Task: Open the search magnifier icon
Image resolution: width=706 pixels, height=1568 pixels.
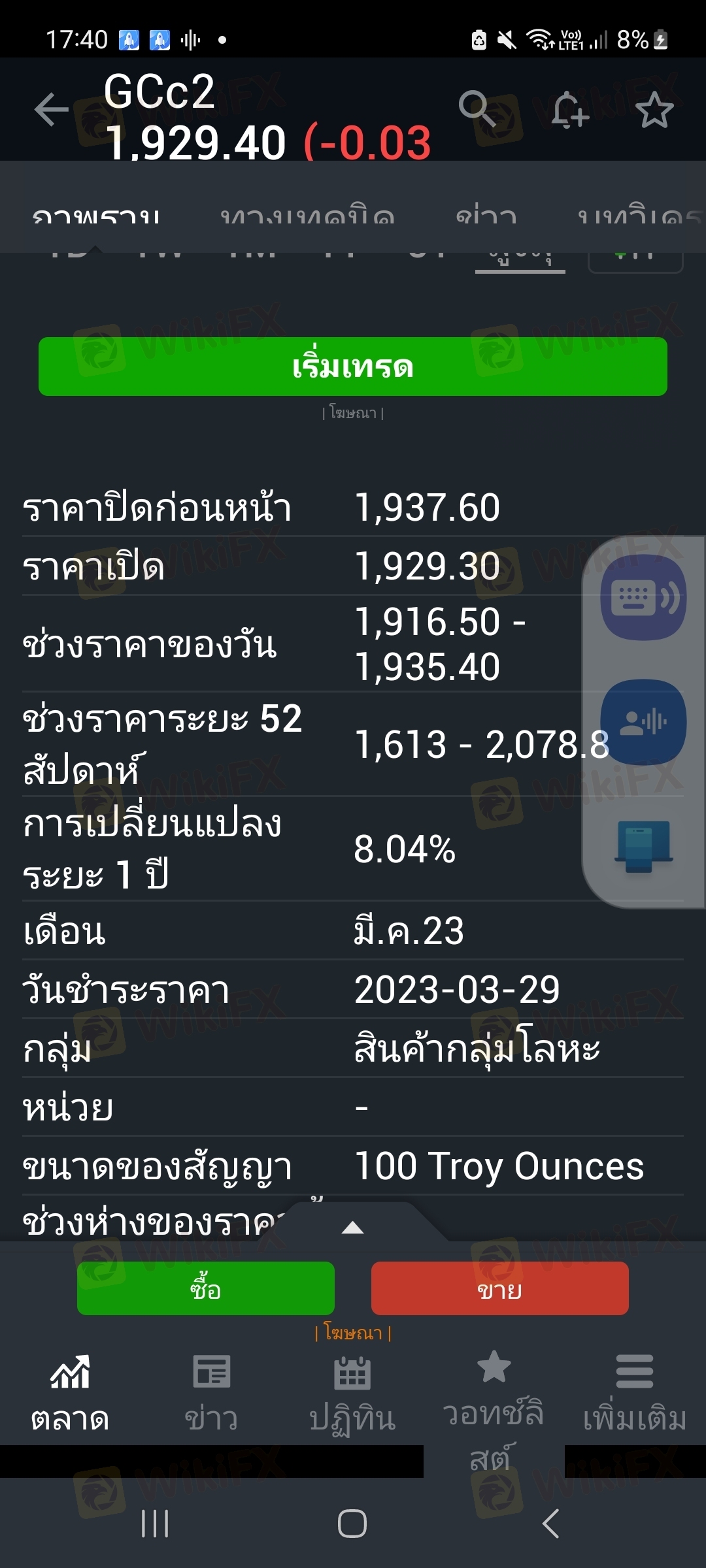Action: [x=477, y=108]
